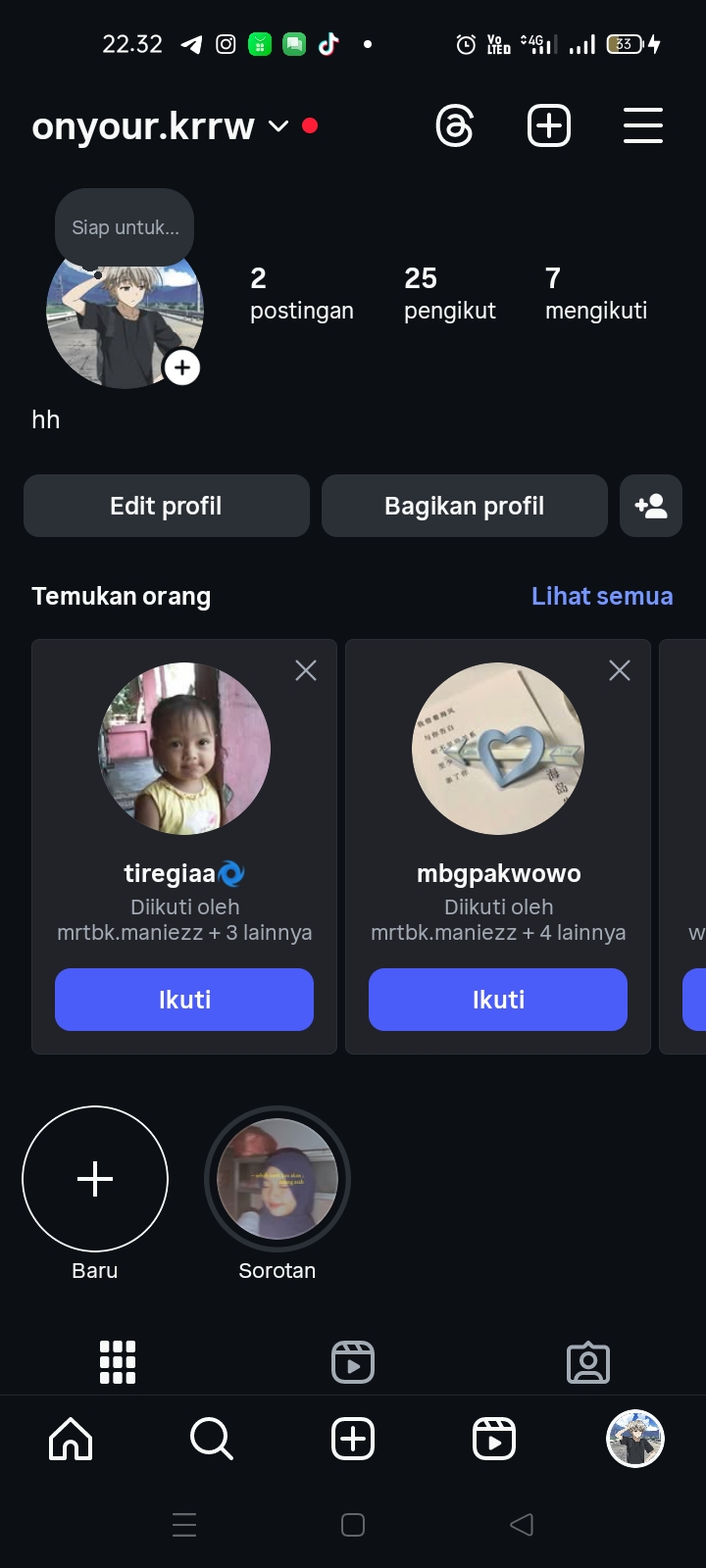Open Search from the bottom navigation
The height and width of the screenshot is (1568, 706).
click(211, 1440)
